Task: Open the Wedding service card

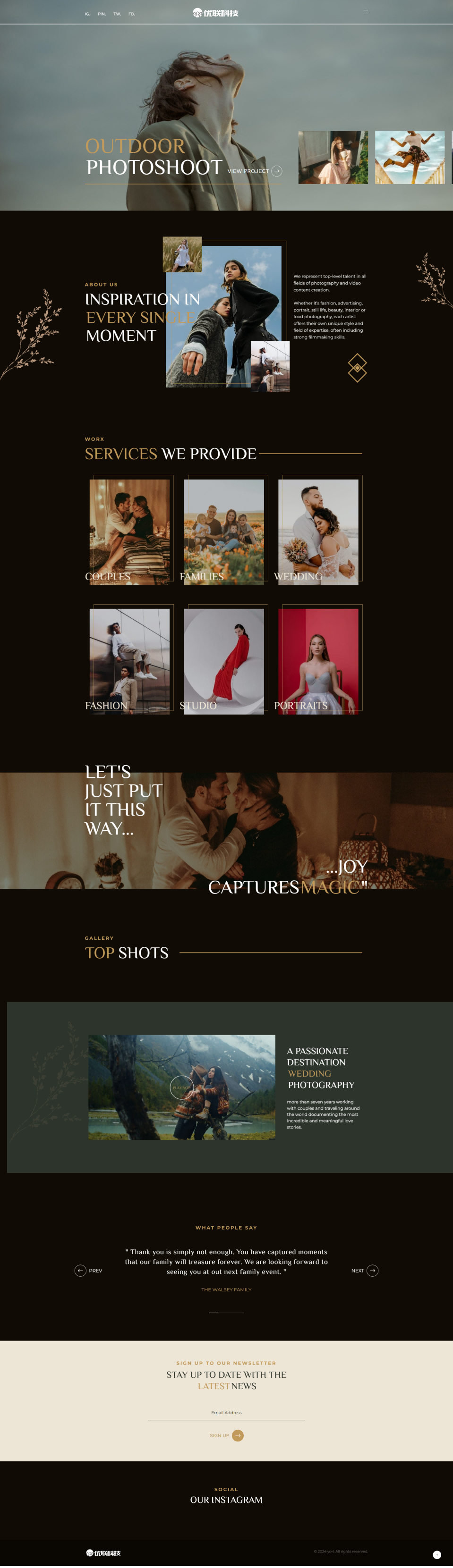Action: (318, 531)
